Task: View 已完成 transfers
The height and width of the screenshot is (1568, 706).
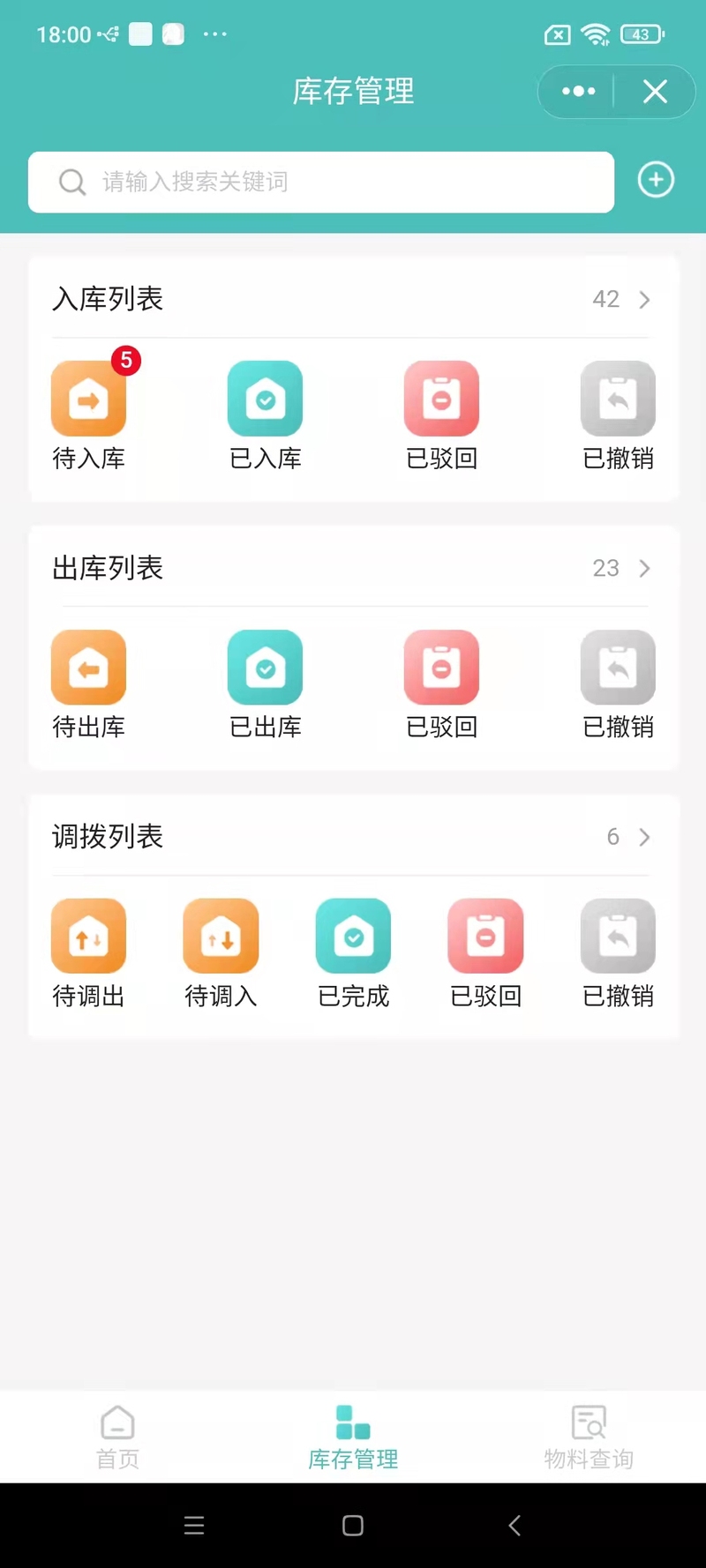Action: coord(353,953)
